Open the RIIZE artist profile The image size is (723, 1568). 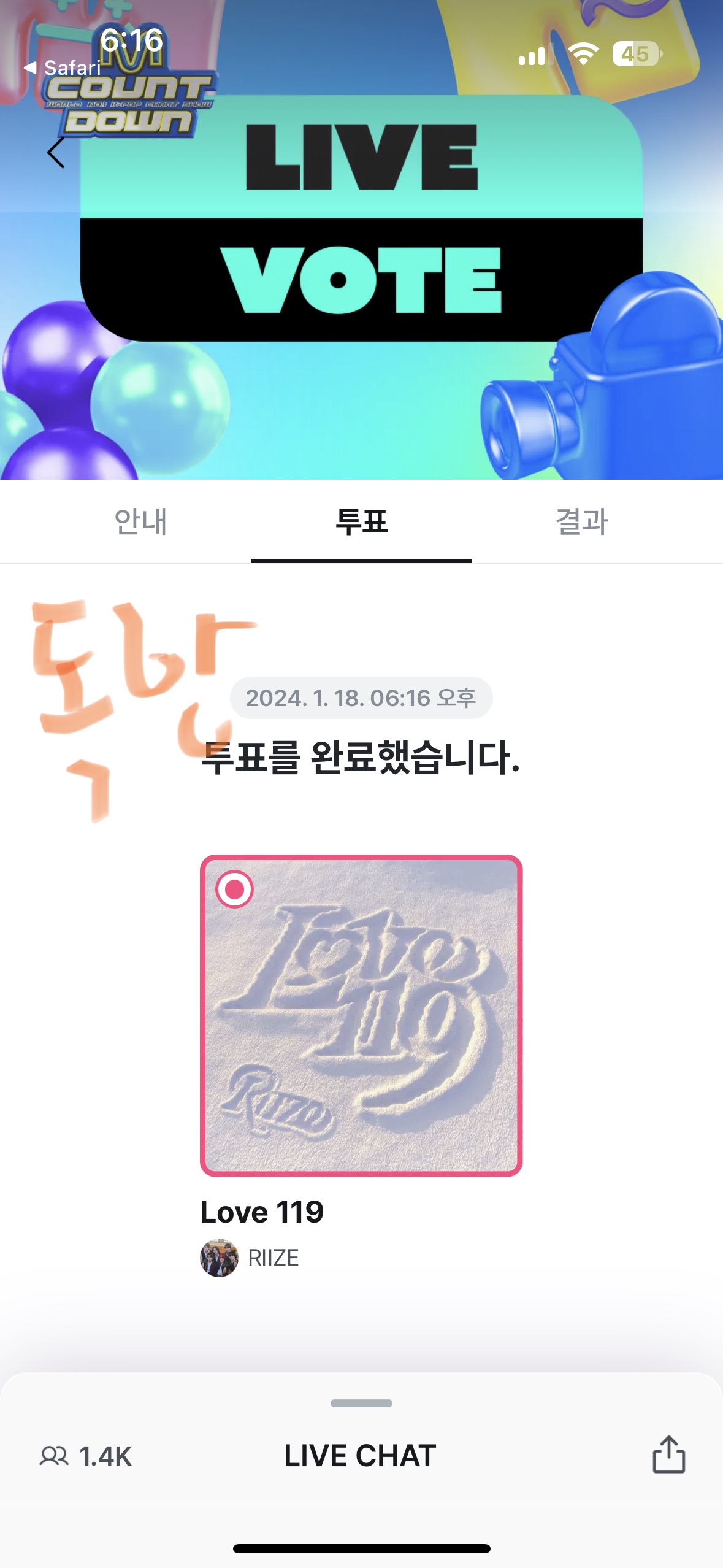click(x=250, y=1258)
